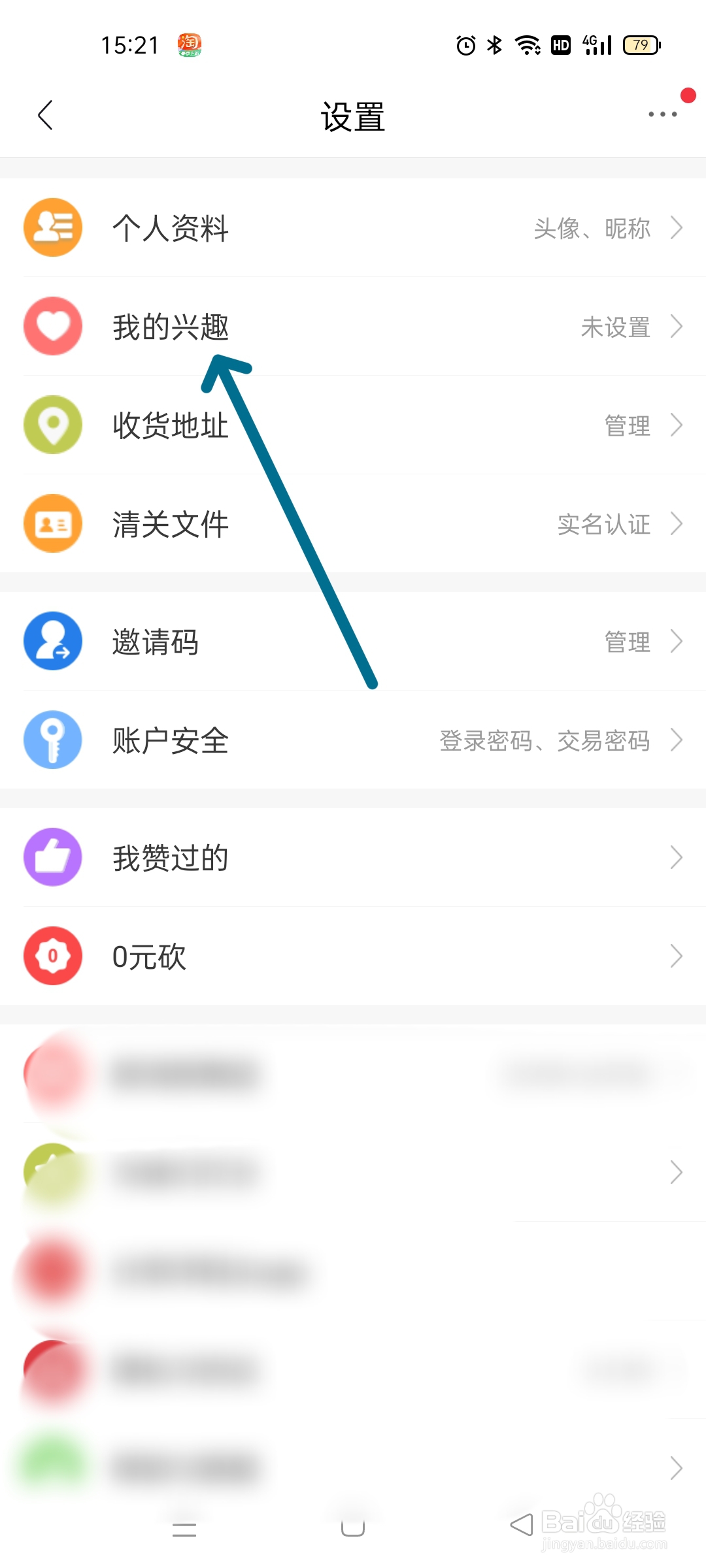Select the location pin icon beside 收货地址
The width and height of the screenshot is (706, 1568).
point(53,425)
